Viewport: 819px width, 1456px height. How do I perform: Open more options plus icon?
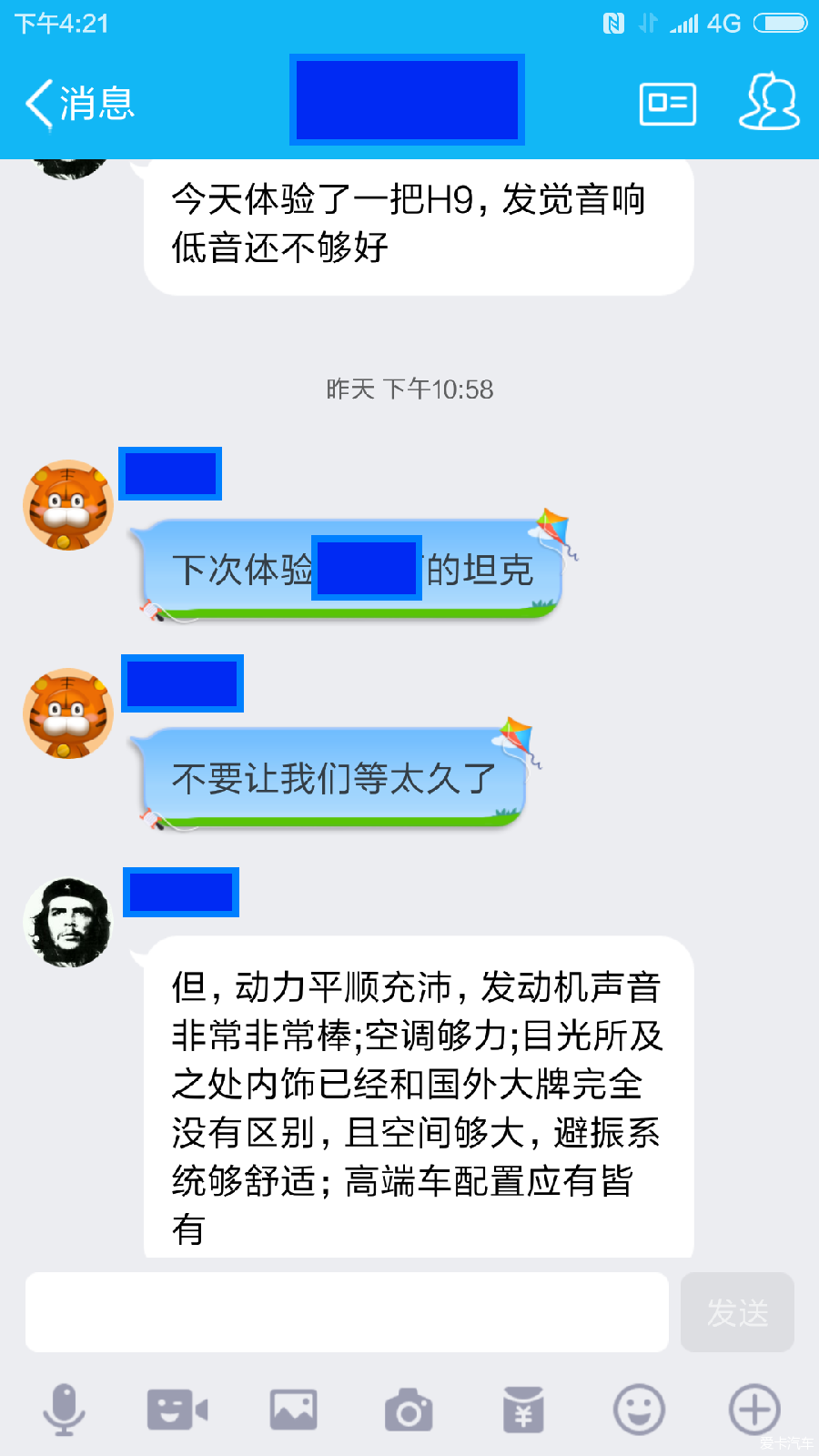point(754,1410)
